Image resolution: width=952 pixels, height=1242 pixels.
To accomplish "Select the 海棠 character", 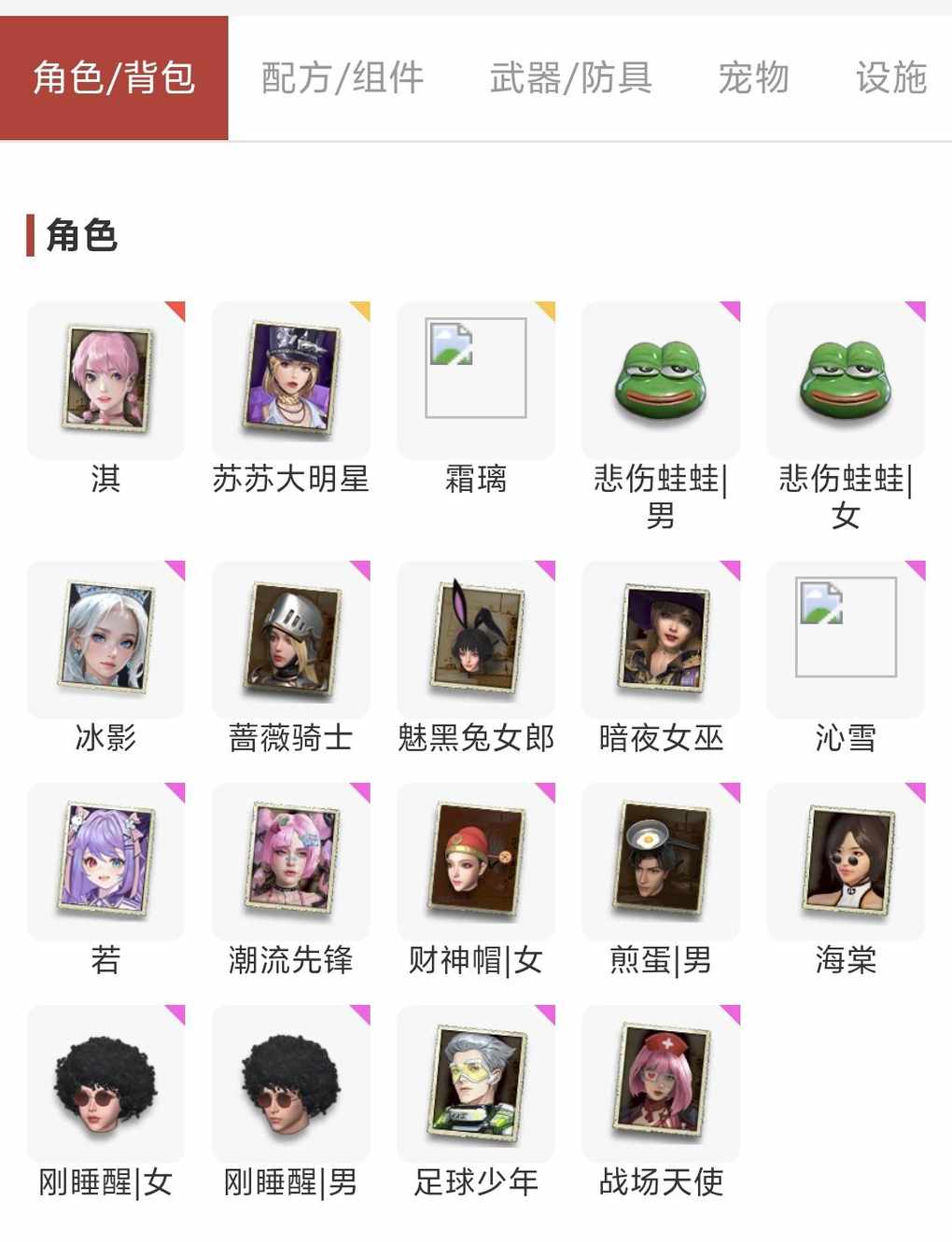I will click(x=845, y=861).
